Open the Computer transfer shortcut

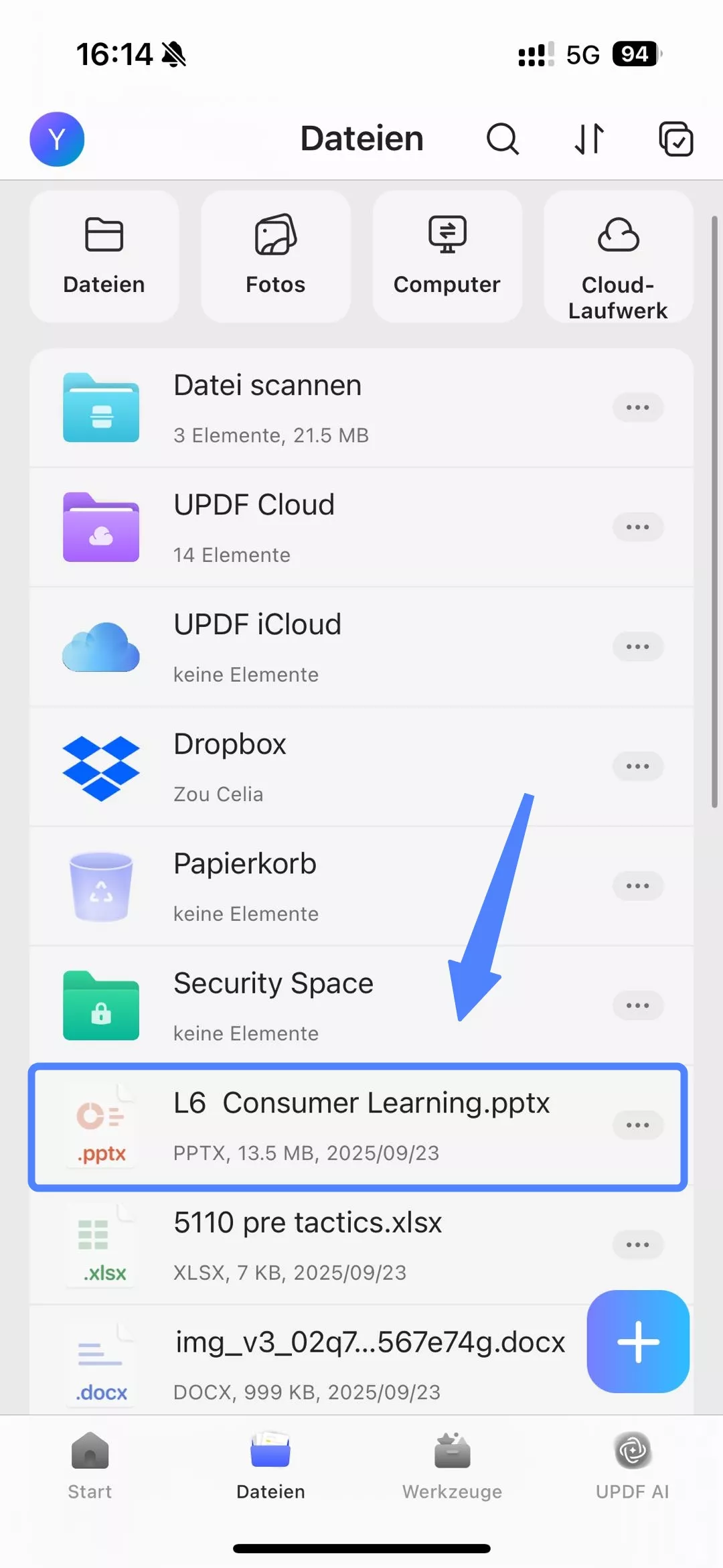pos(447,257)
